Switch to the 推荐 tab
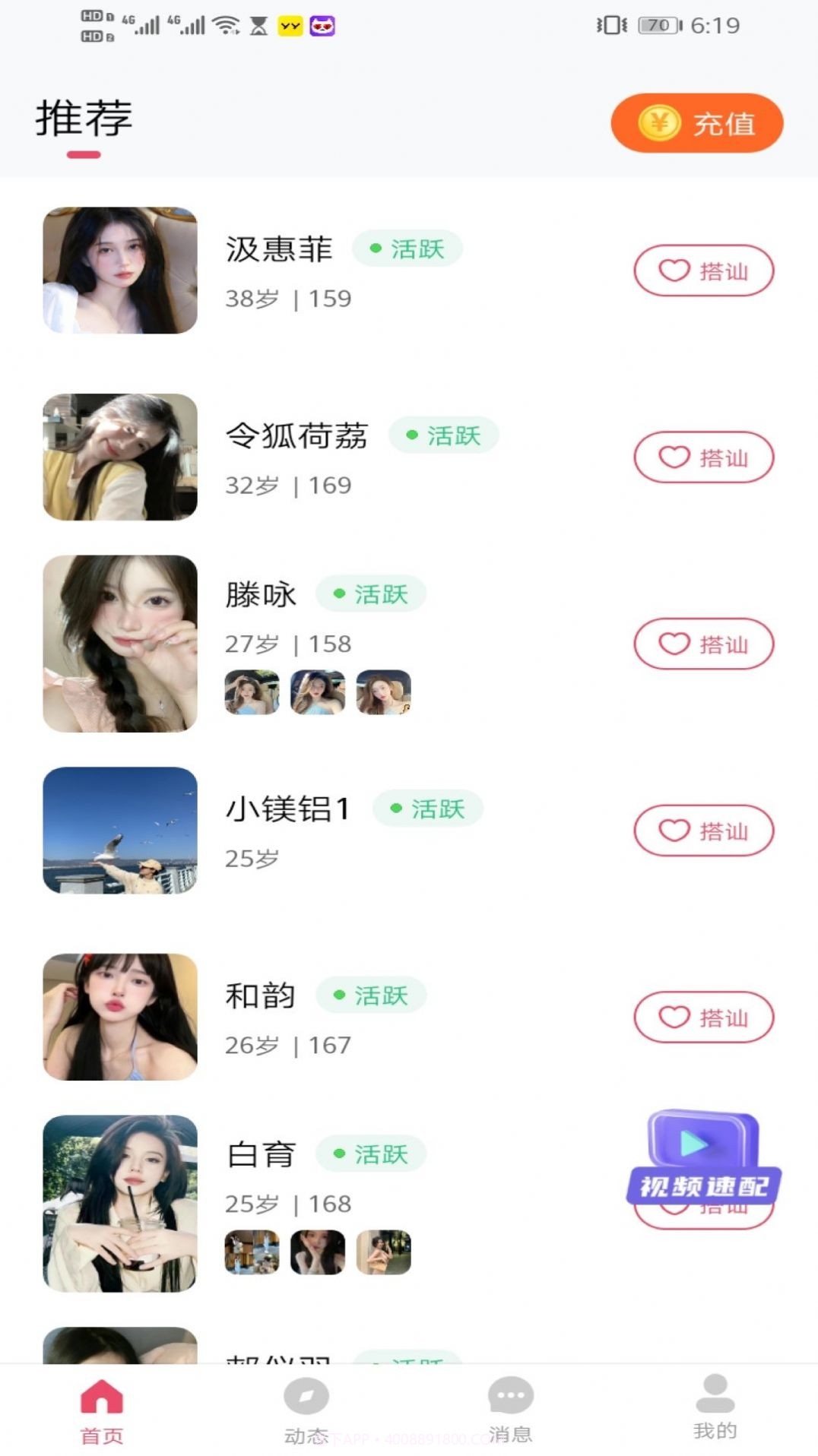Screen dimensions: 818x1456 tap(84, 118)
